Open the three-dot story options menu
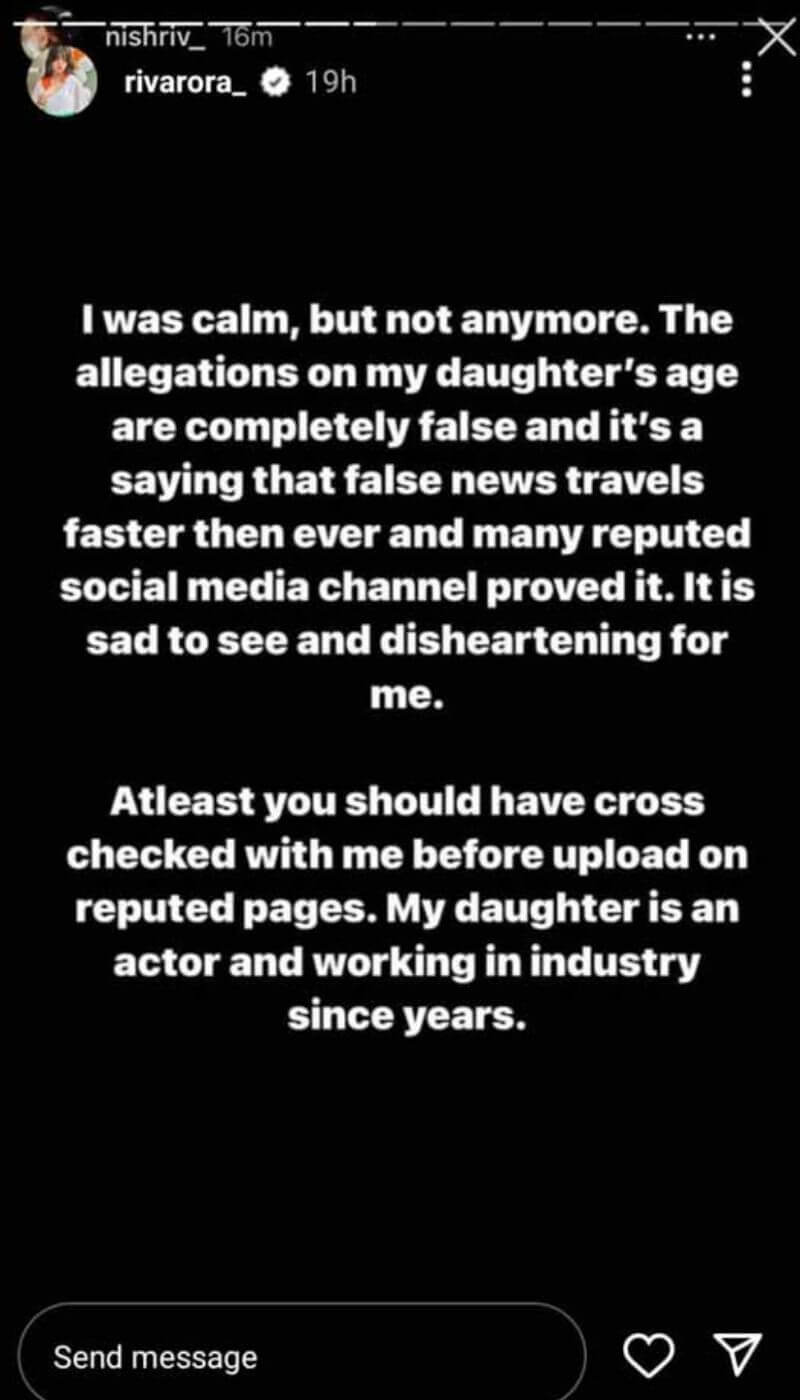The width and height of the screenshot is (800, 1400). (x=744, y=81)
